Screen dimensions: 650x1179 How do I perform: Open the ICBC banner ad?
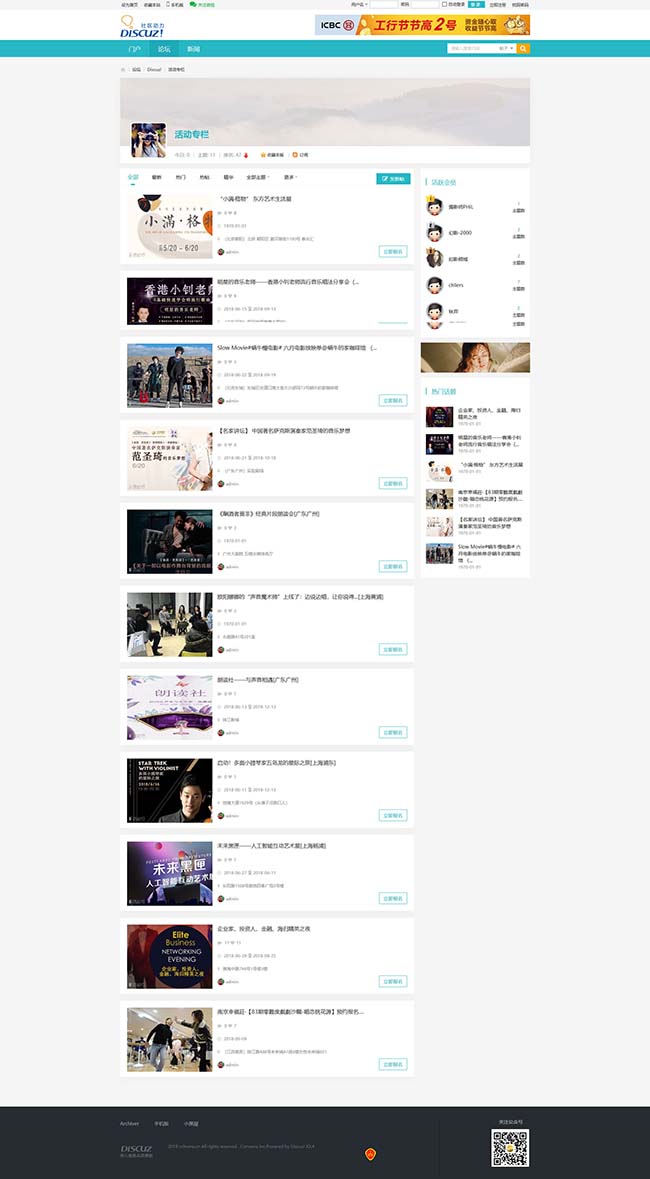coord(422,25)
